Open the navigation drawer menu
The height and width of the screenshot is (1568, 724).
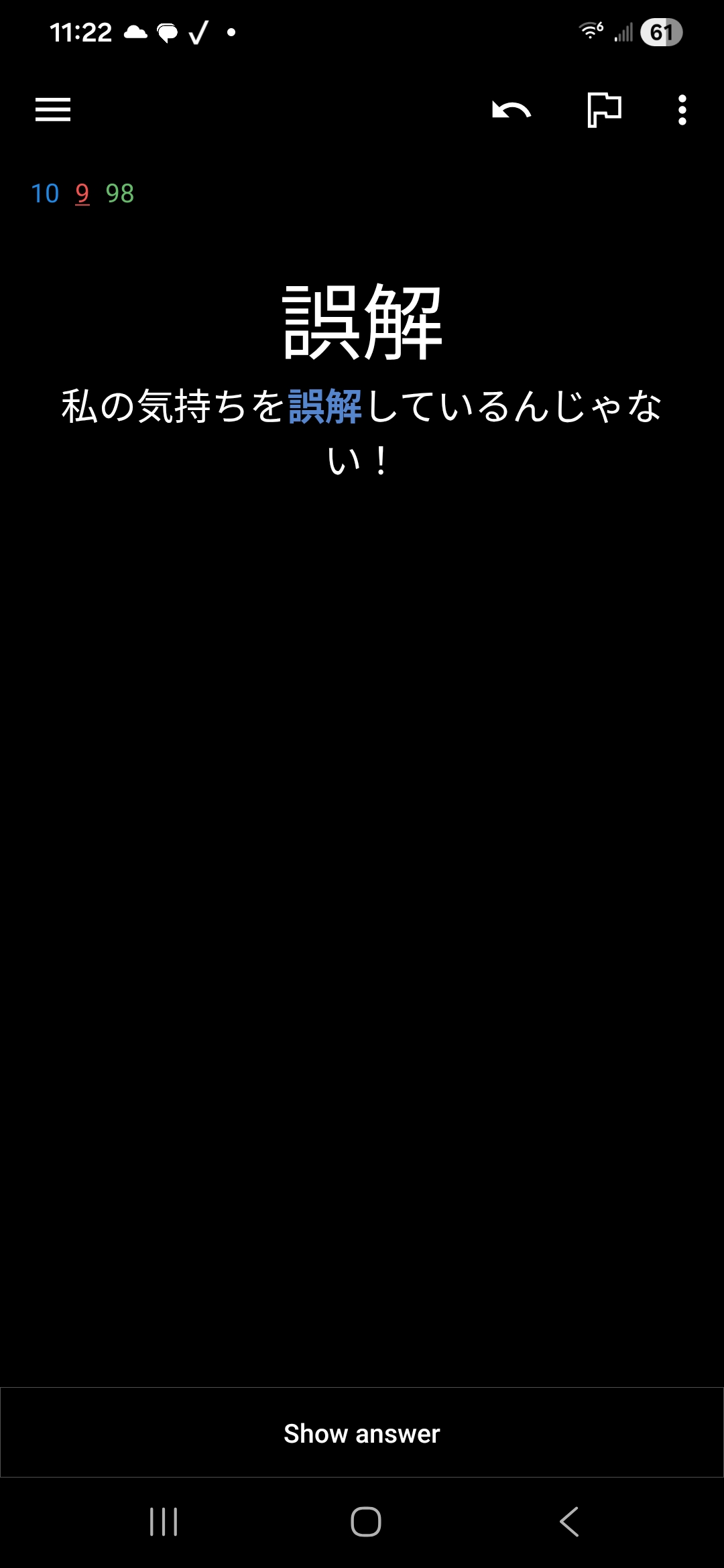coord(53,110)
